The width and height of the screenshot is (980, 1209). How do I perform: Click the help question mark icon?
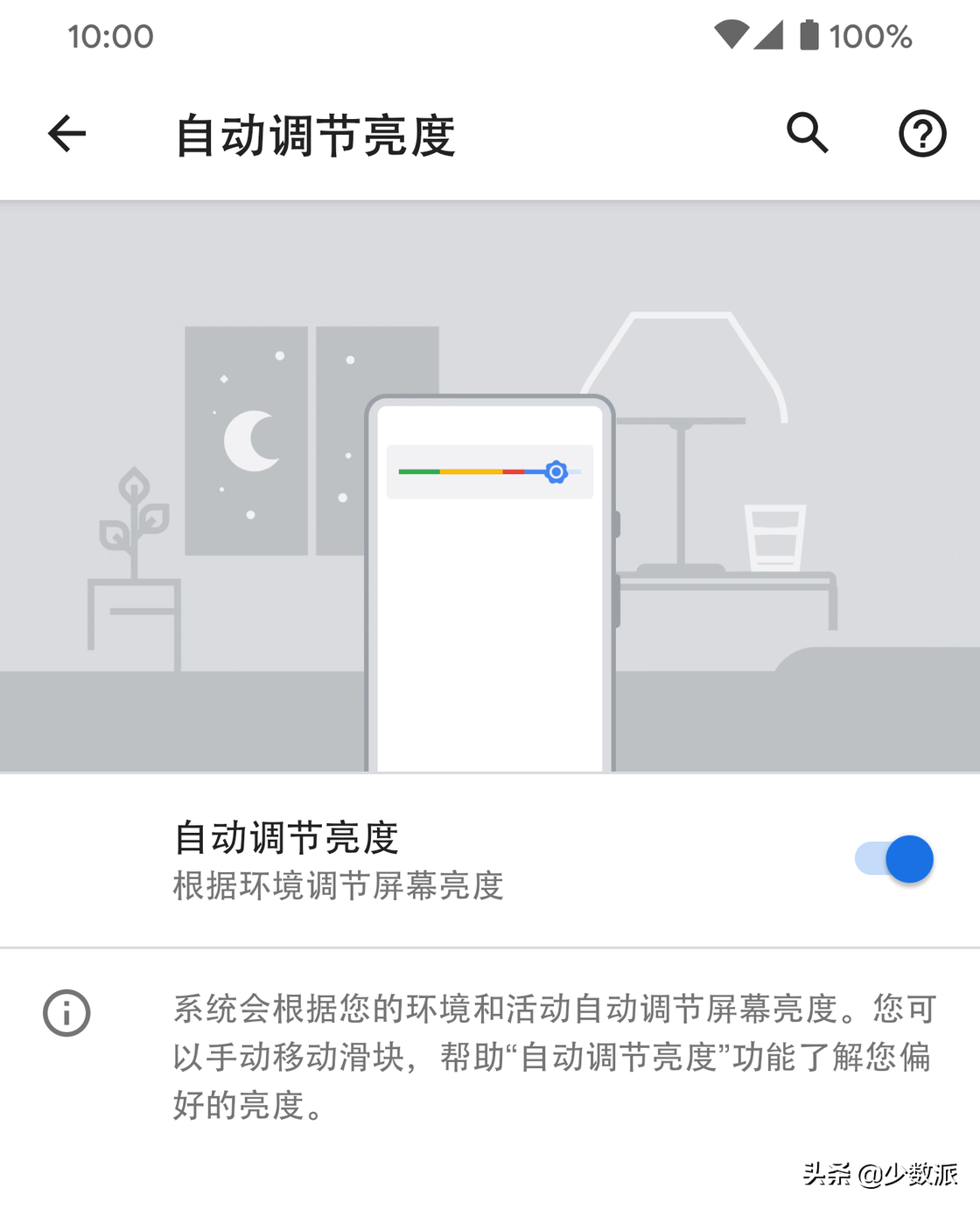921,133
